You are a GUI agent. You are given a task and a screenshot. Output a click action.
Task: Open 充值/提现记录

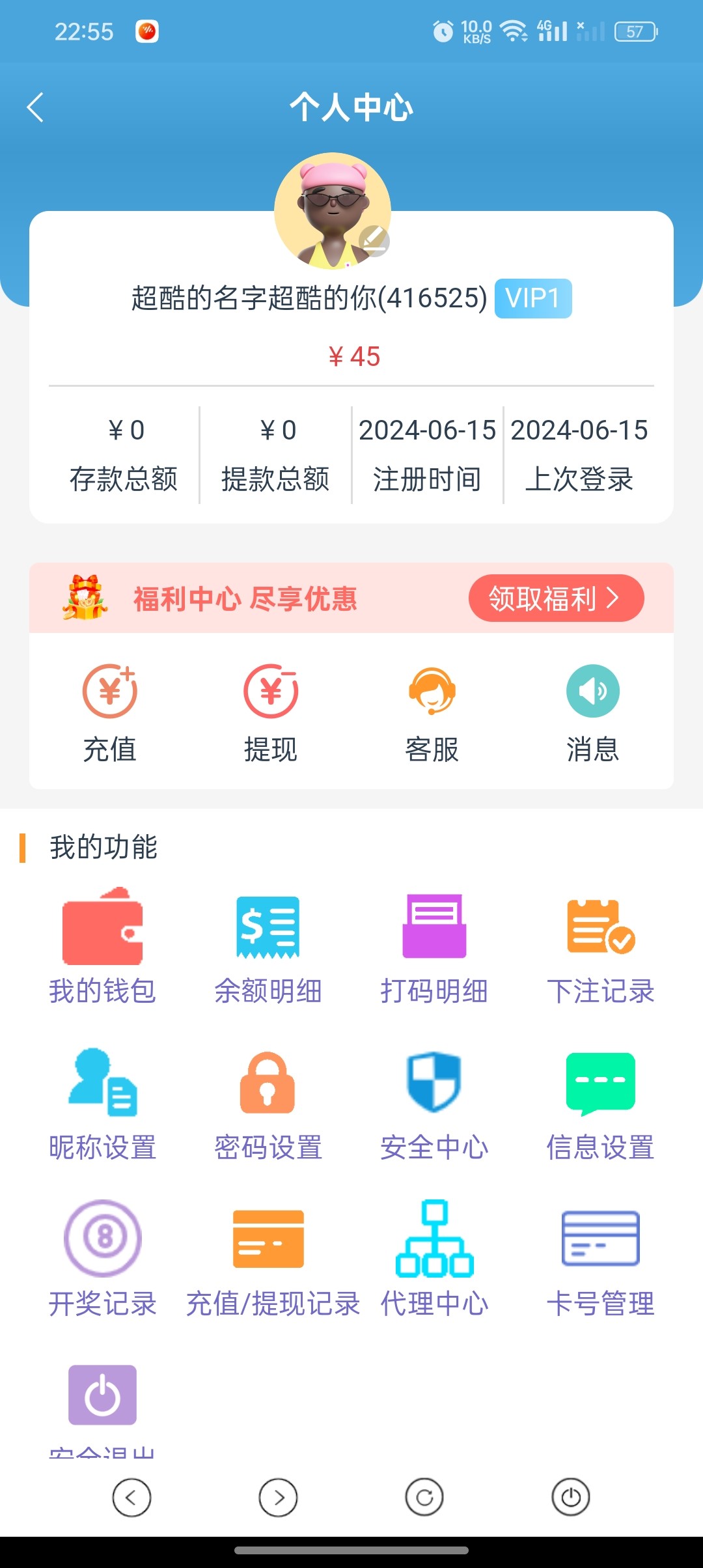coord(272,1258)
